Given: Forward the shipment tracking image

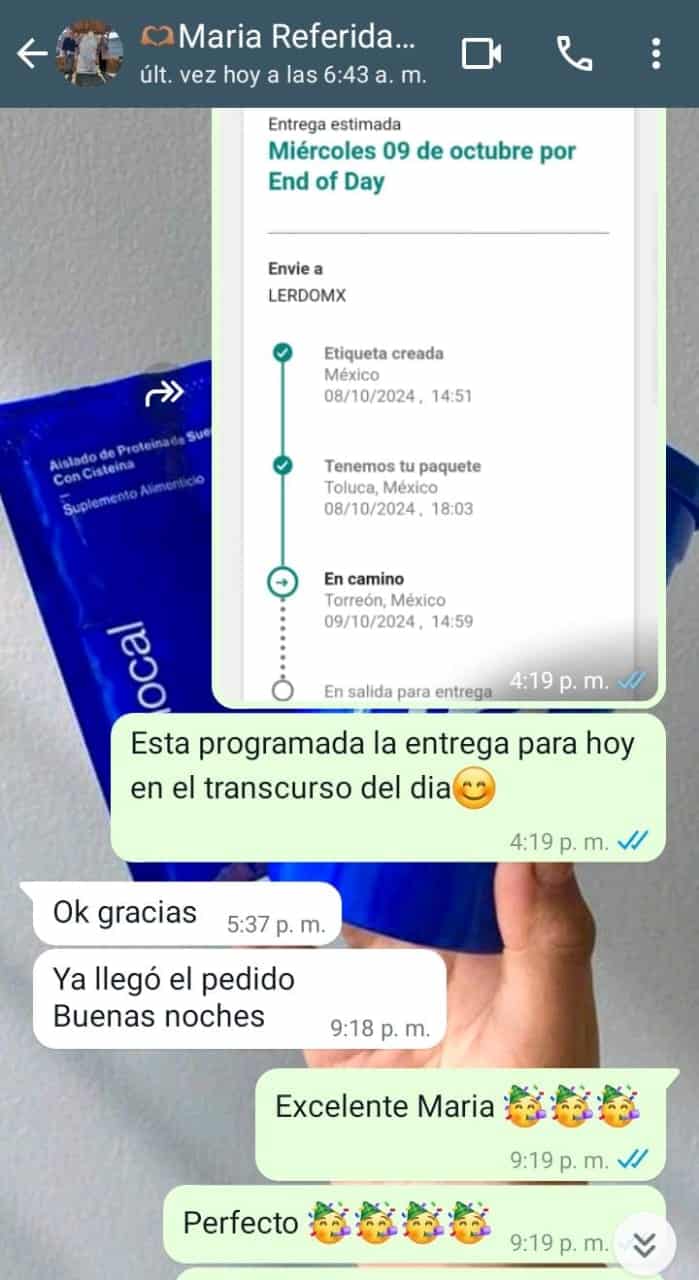Looking at the screenshot, I should pyautogui.click(x=165, y=394).
